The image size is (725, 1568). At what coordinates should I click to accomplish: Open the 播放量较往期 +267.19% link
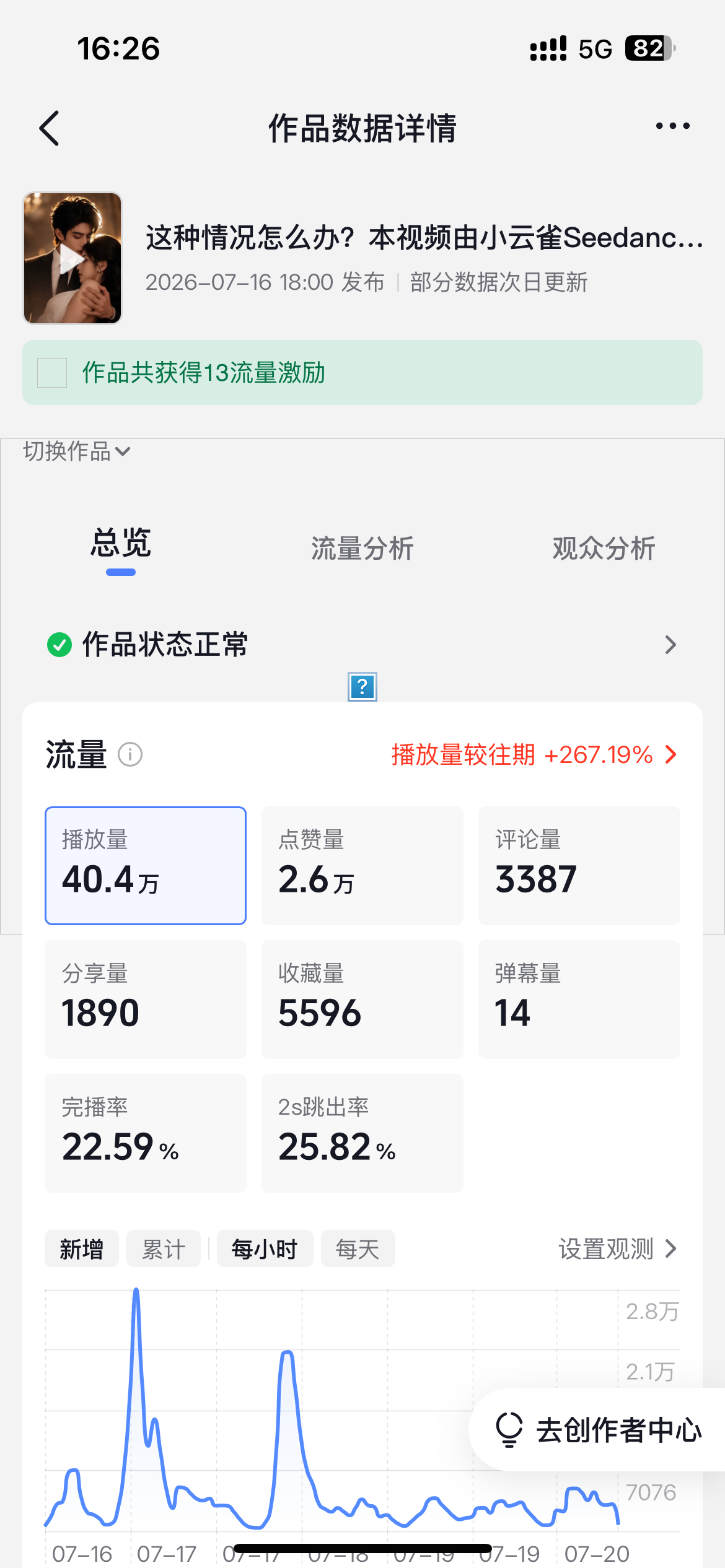click(534, 755)
